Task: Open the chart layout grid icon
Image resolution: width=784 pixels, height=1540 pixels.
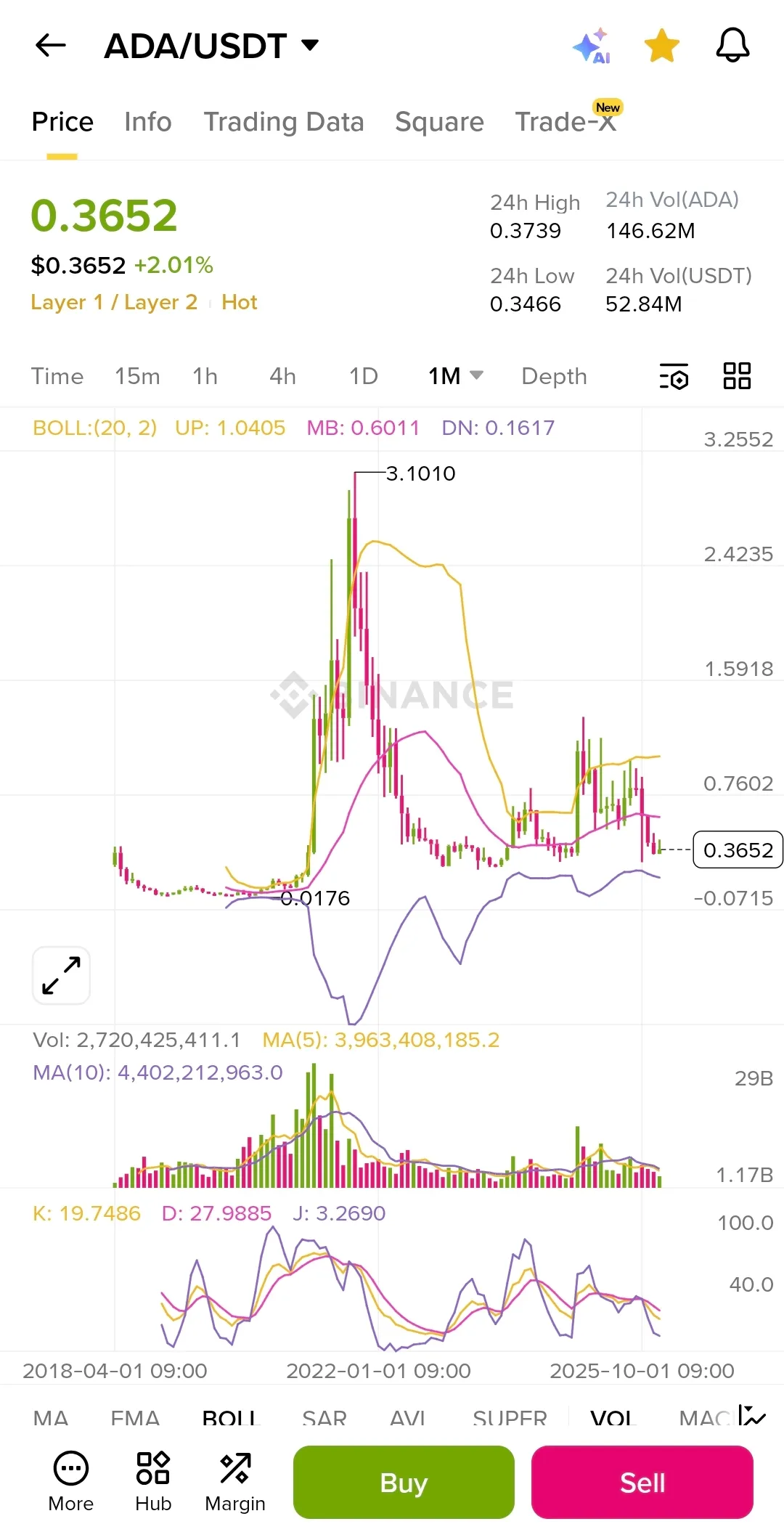Action: pos(737,376)
